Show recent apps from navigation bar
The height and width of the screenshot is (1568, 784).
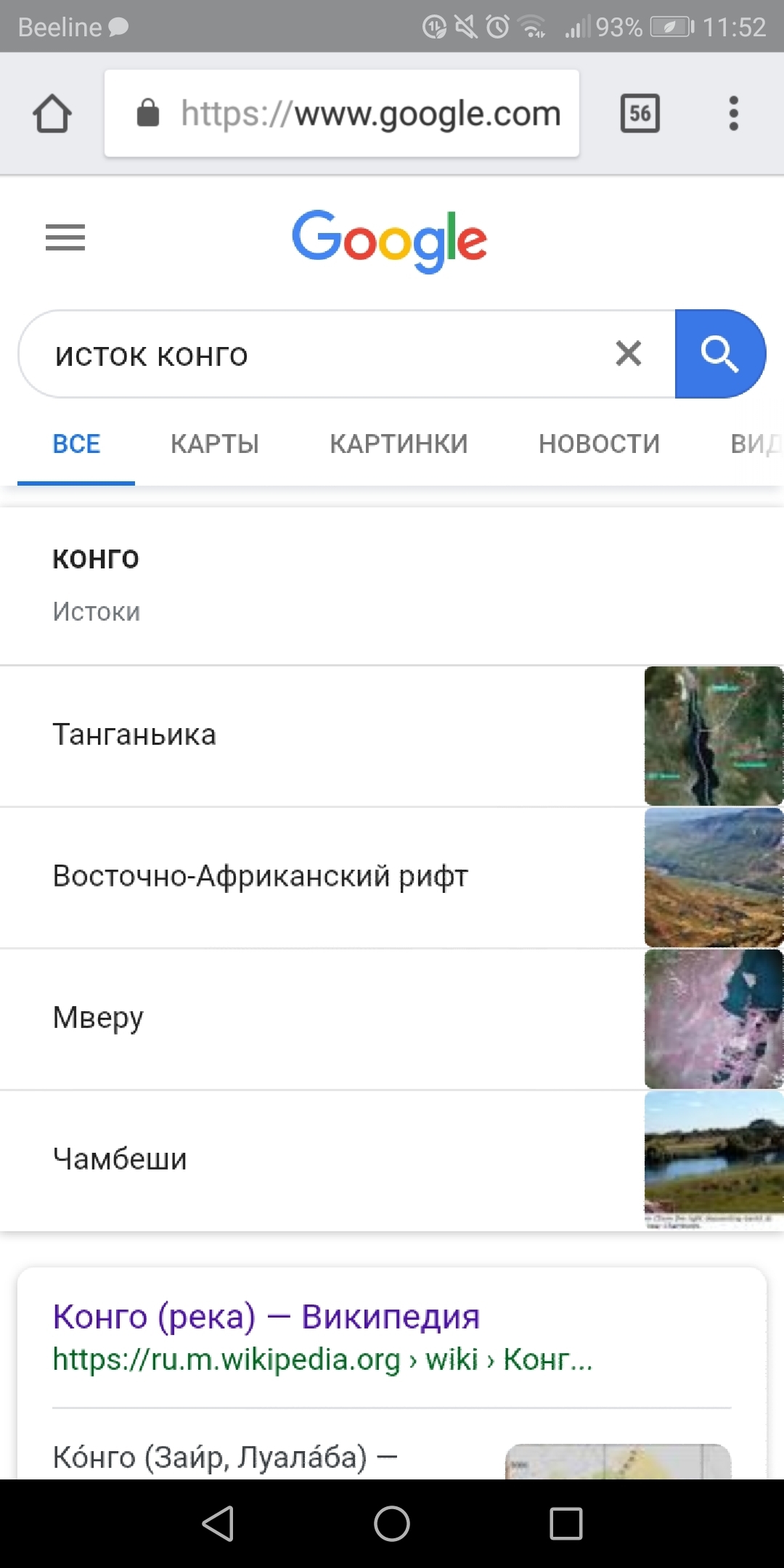(x=565, y=1523)
